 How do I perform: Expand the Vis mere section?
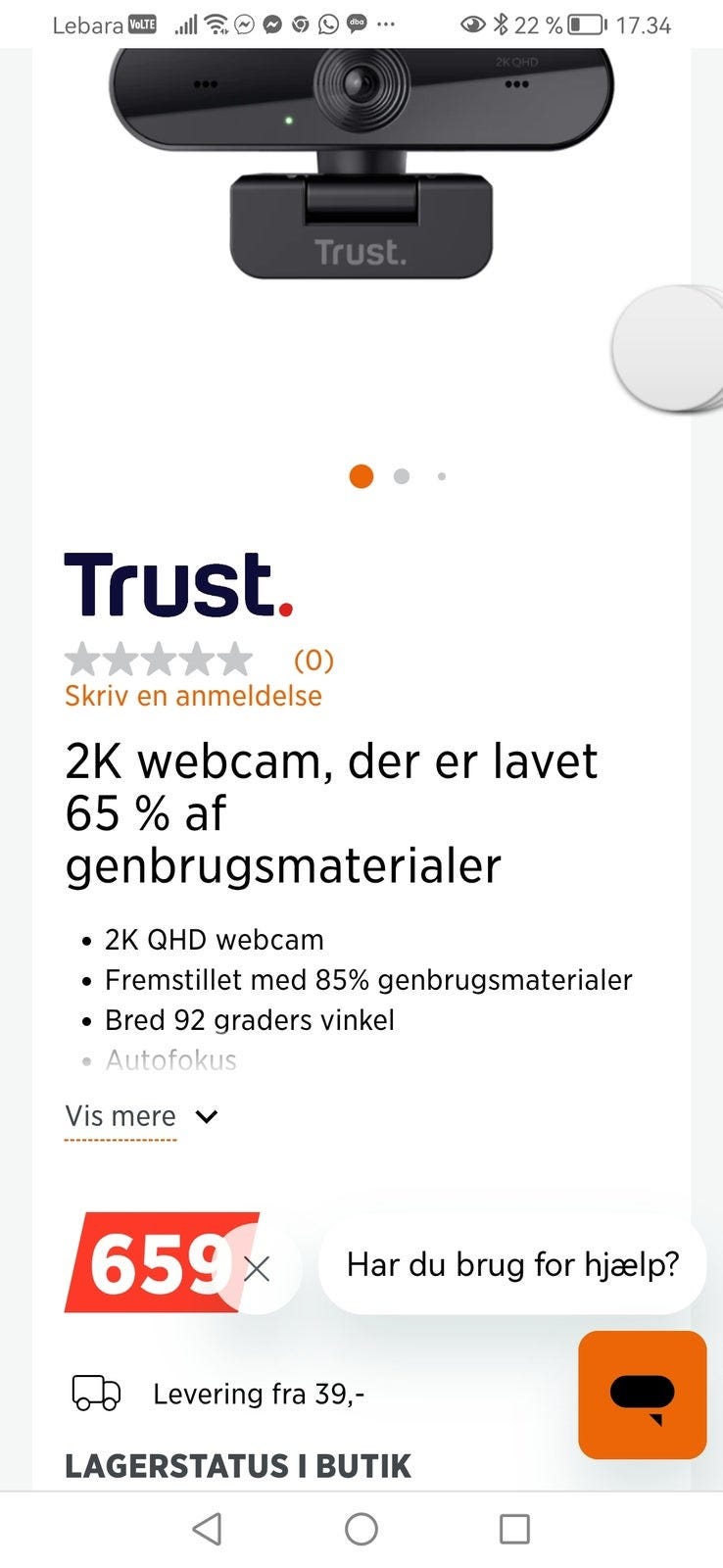tap(120, 1116)
